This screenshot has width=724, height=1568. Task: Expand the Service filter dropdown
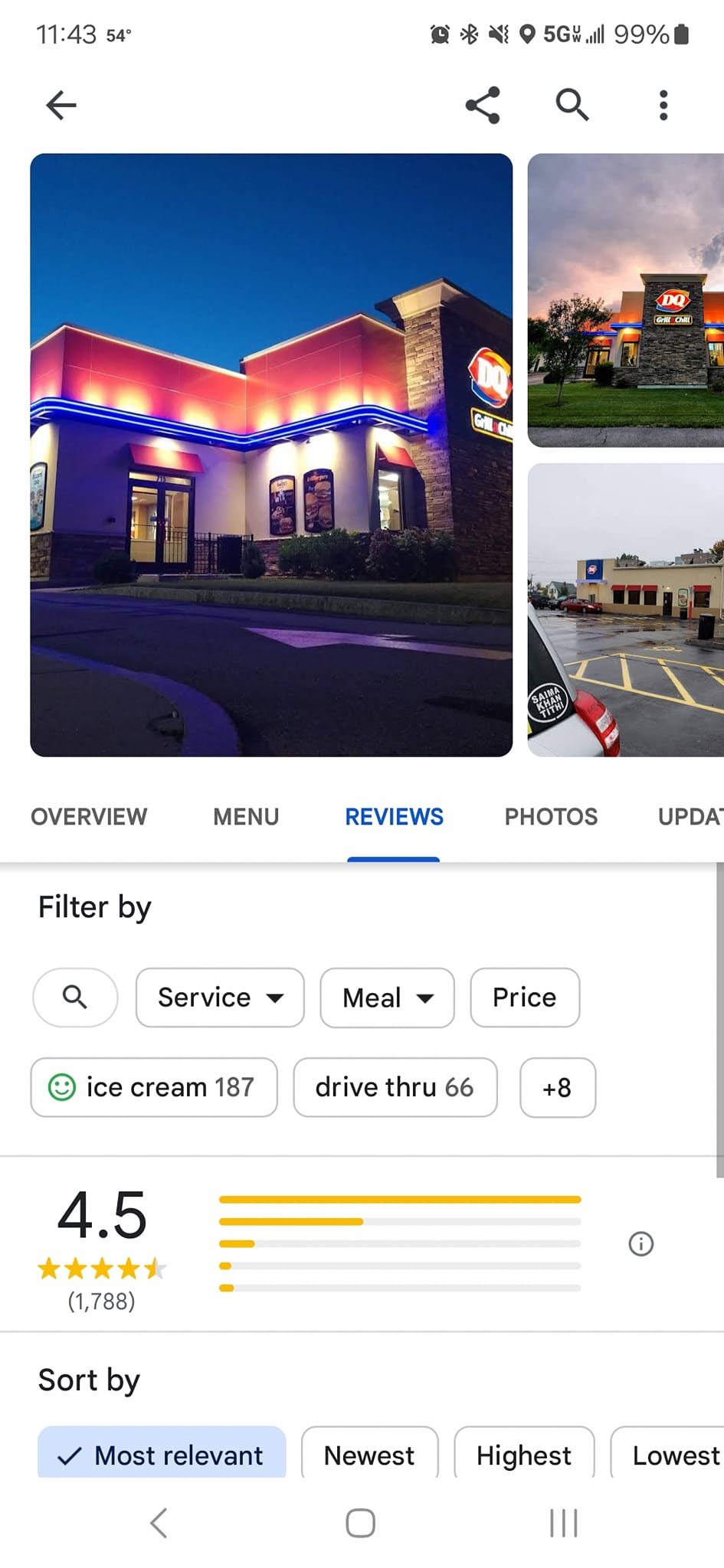(x=220, y=997)
